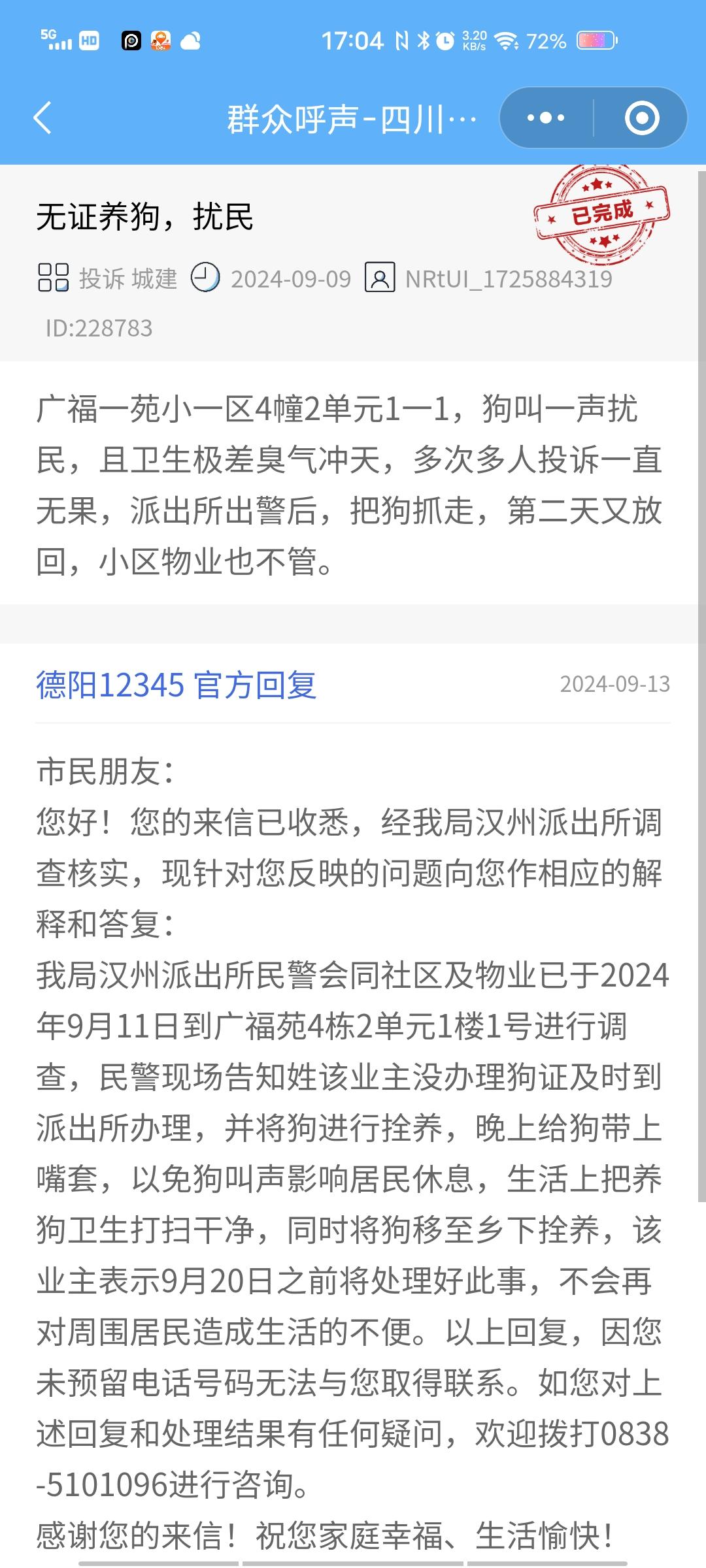The height and width of the screenshot is (1568, 706).
Task: Open the mini program three-dot menu
Action: (x=546, y=118)
